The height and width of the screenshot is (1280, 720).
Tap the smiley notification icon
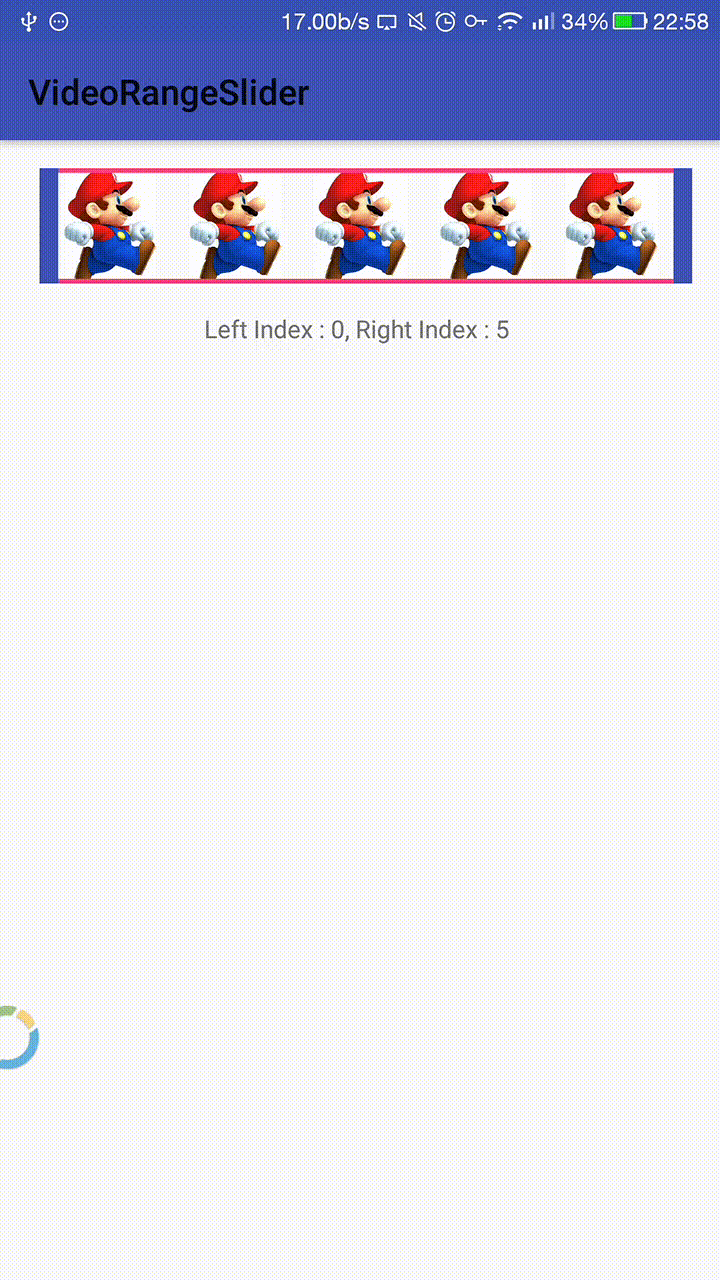click(58, 20)
